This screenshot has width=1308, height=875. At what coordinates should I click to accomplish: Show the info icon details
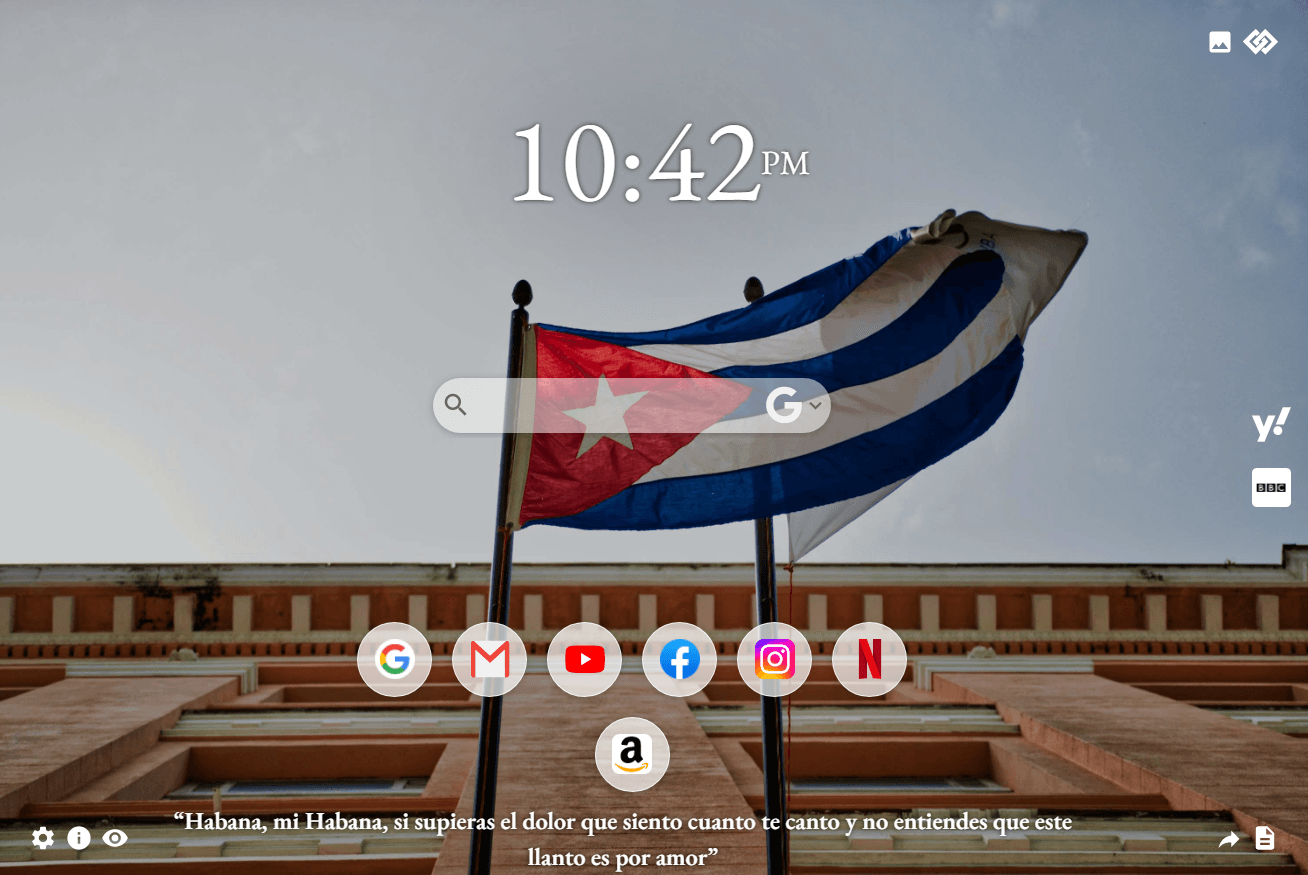(x=79, y=838)
